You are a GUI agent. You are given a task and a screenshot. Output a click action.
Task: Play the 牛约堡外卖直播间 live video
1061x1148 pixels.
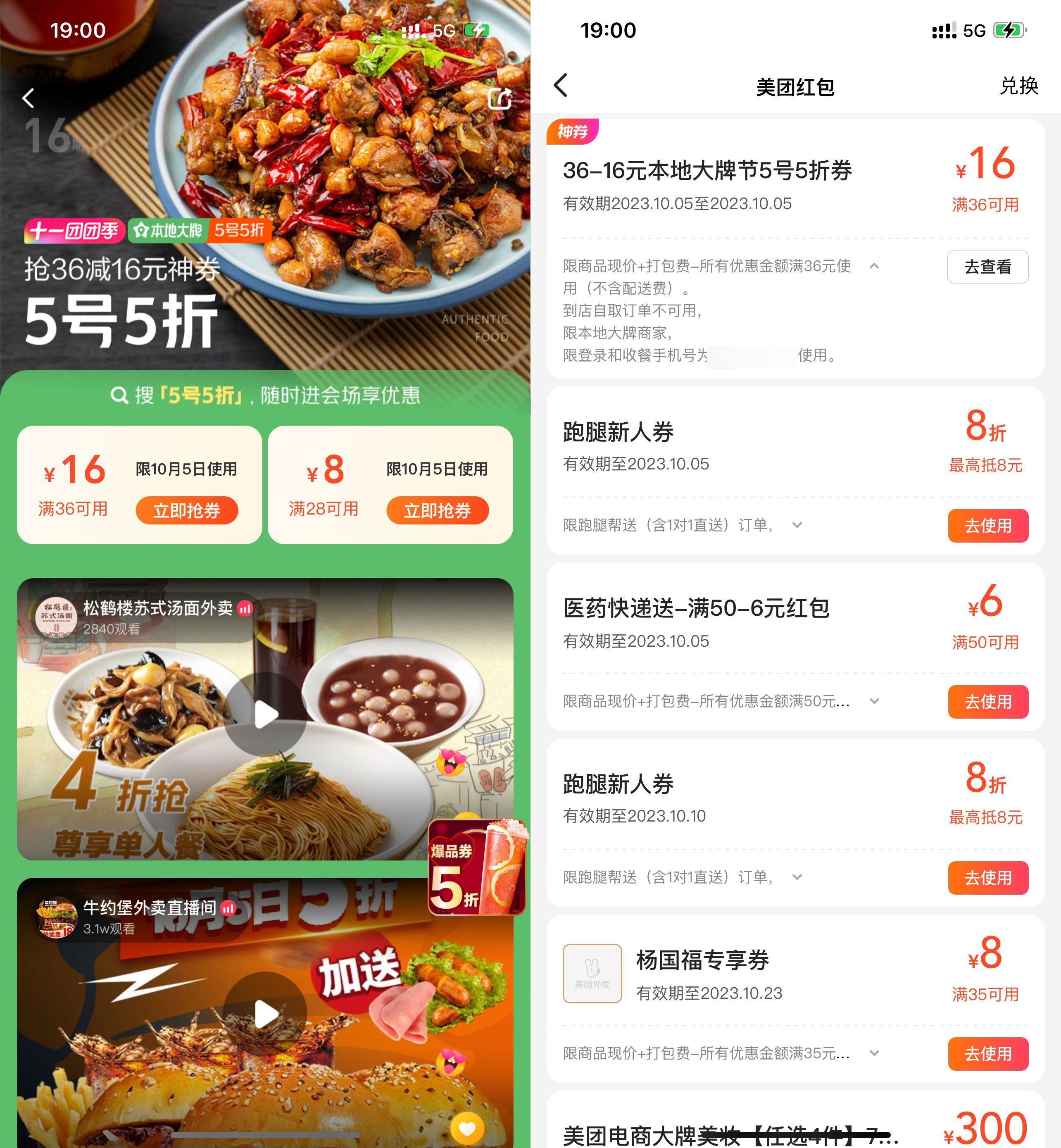[x=265, y=1014]
